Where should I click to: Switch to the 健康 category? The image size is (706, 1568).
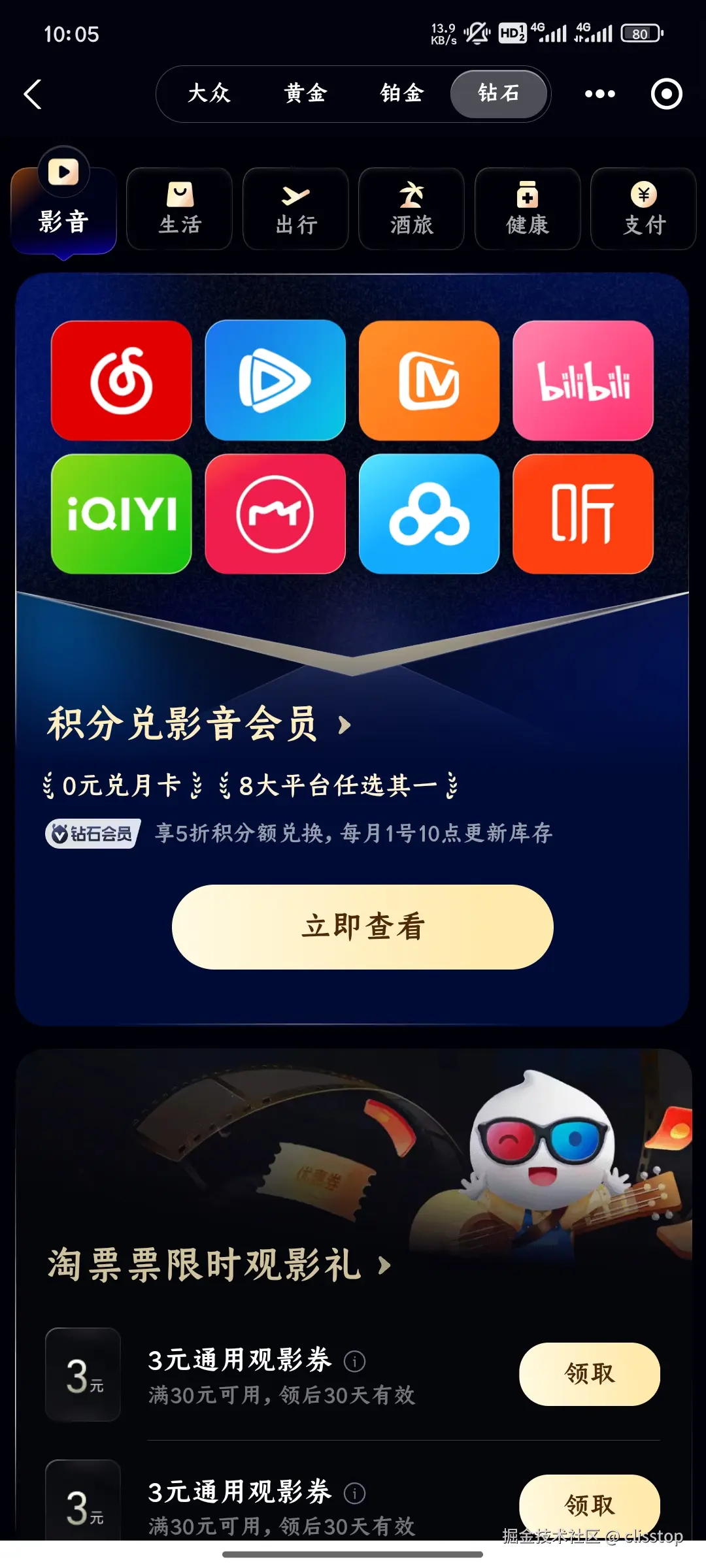(x=528, y=209)
